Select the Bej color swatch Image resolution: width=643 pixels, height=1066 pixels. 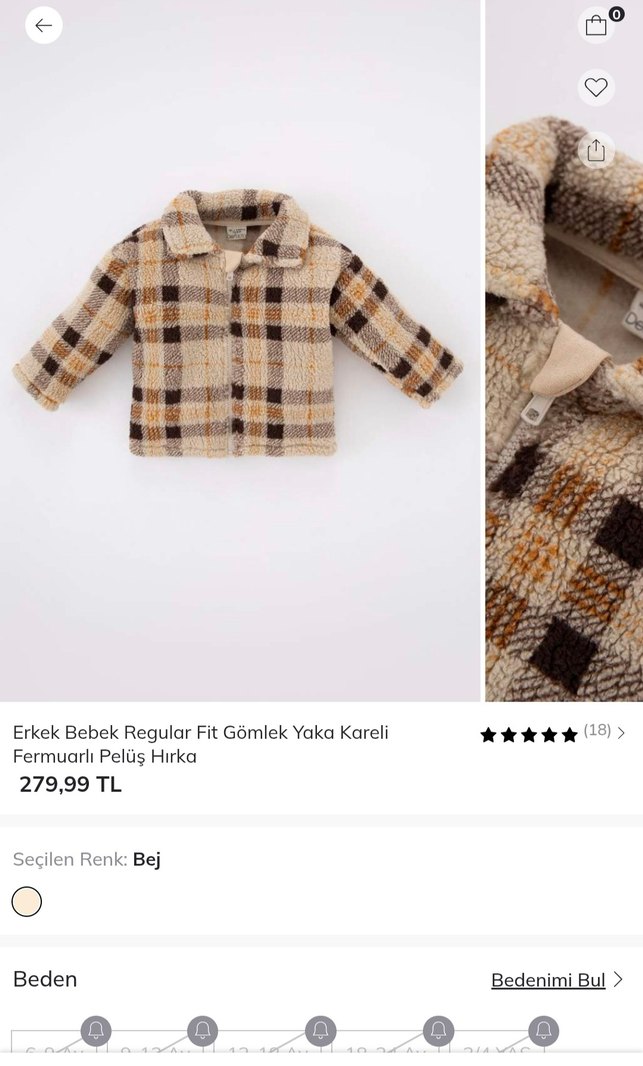(27, 901)
